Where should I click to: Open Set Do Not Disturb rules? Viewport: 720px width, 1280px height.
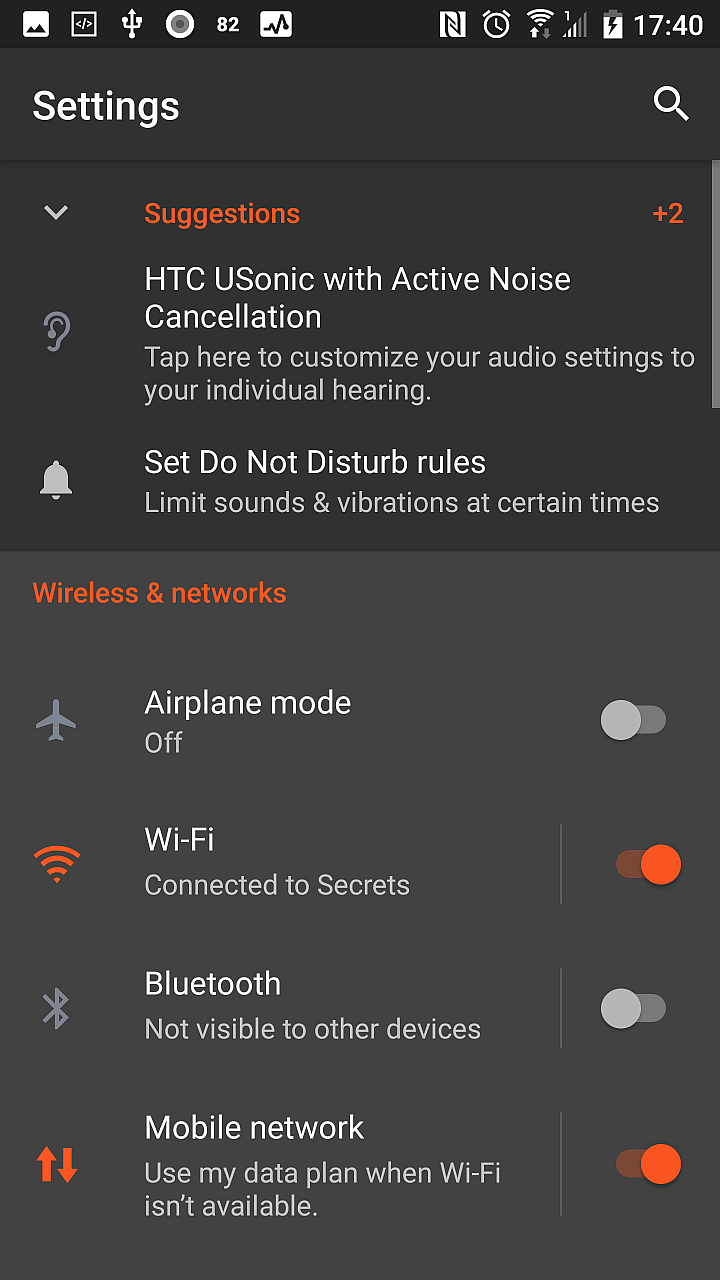click(360, 482)
